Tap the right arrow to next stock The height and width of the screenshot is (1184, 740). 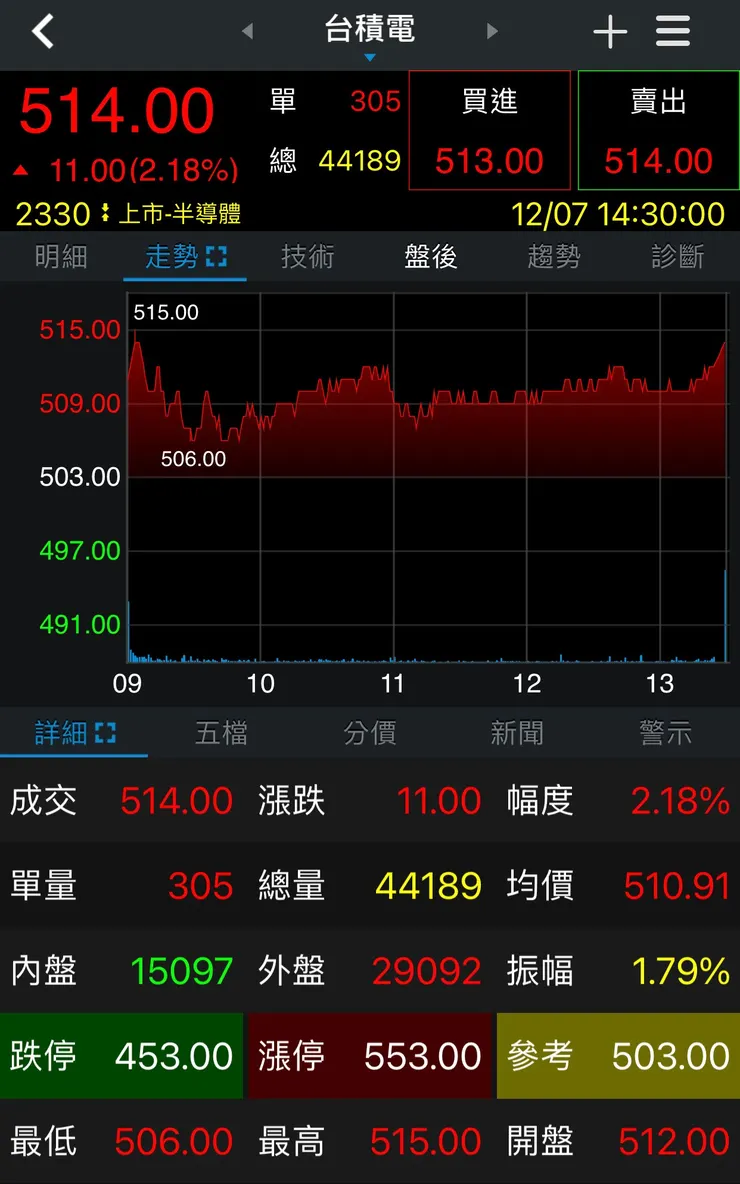[492, 31]
